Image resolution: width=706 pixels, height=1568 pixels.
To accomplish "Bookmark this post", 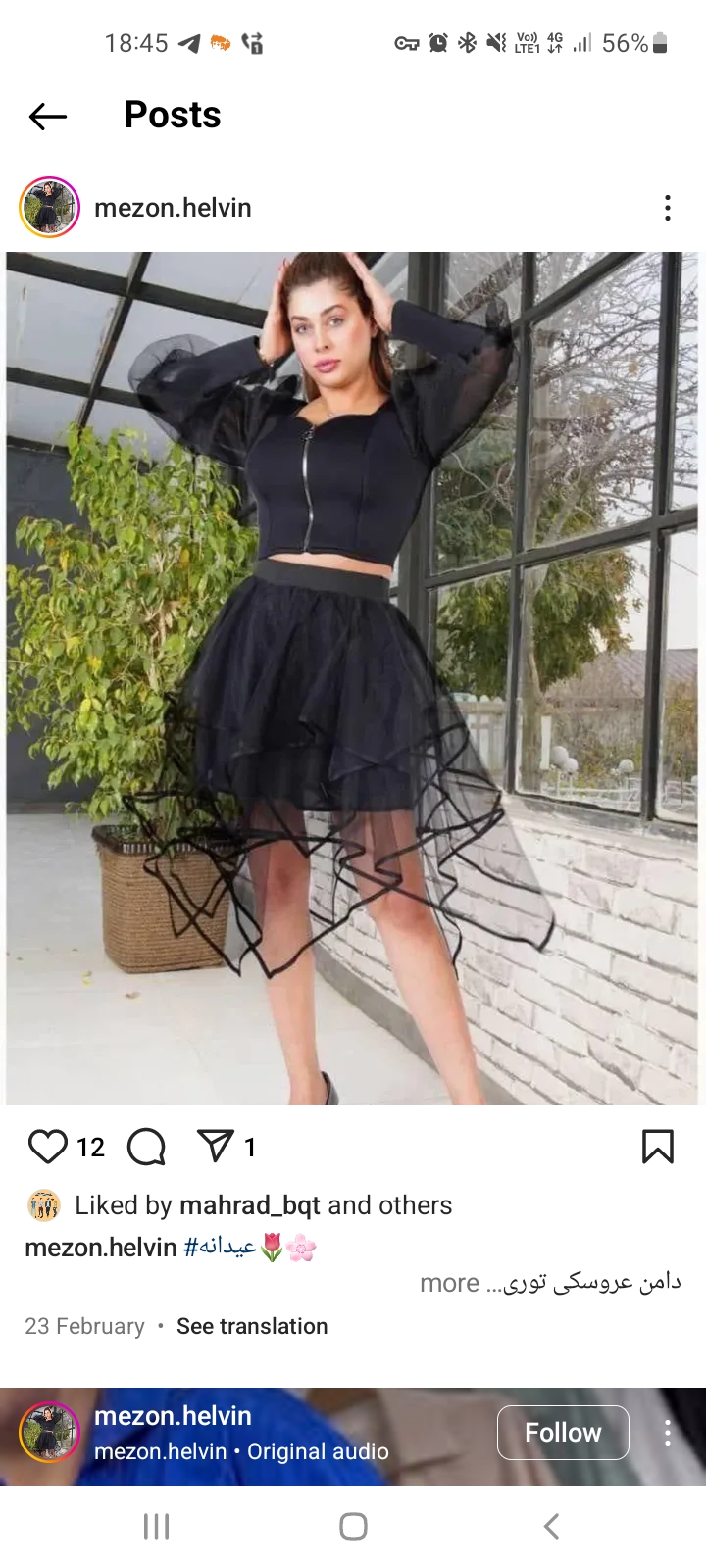I will point(657,1147).
